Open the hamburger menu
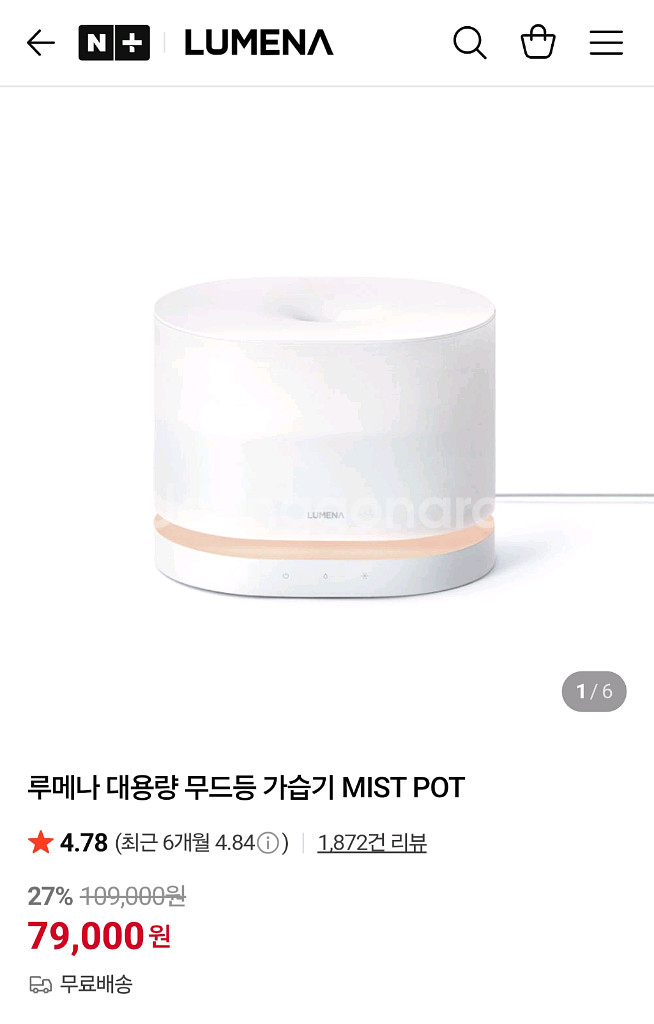 tap(606, 43)
